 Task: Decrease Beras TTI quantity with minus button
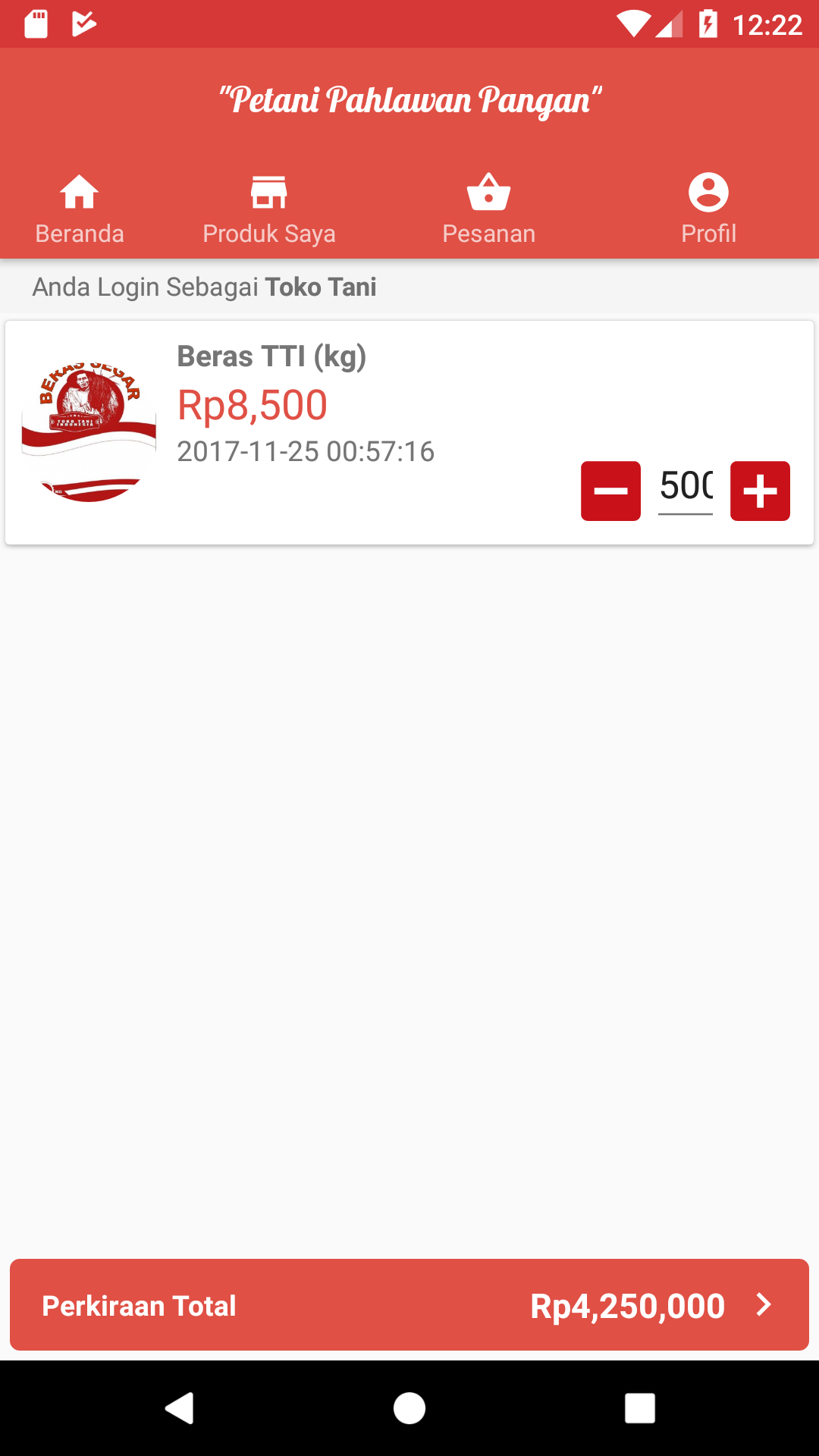(x=610, y=491)
